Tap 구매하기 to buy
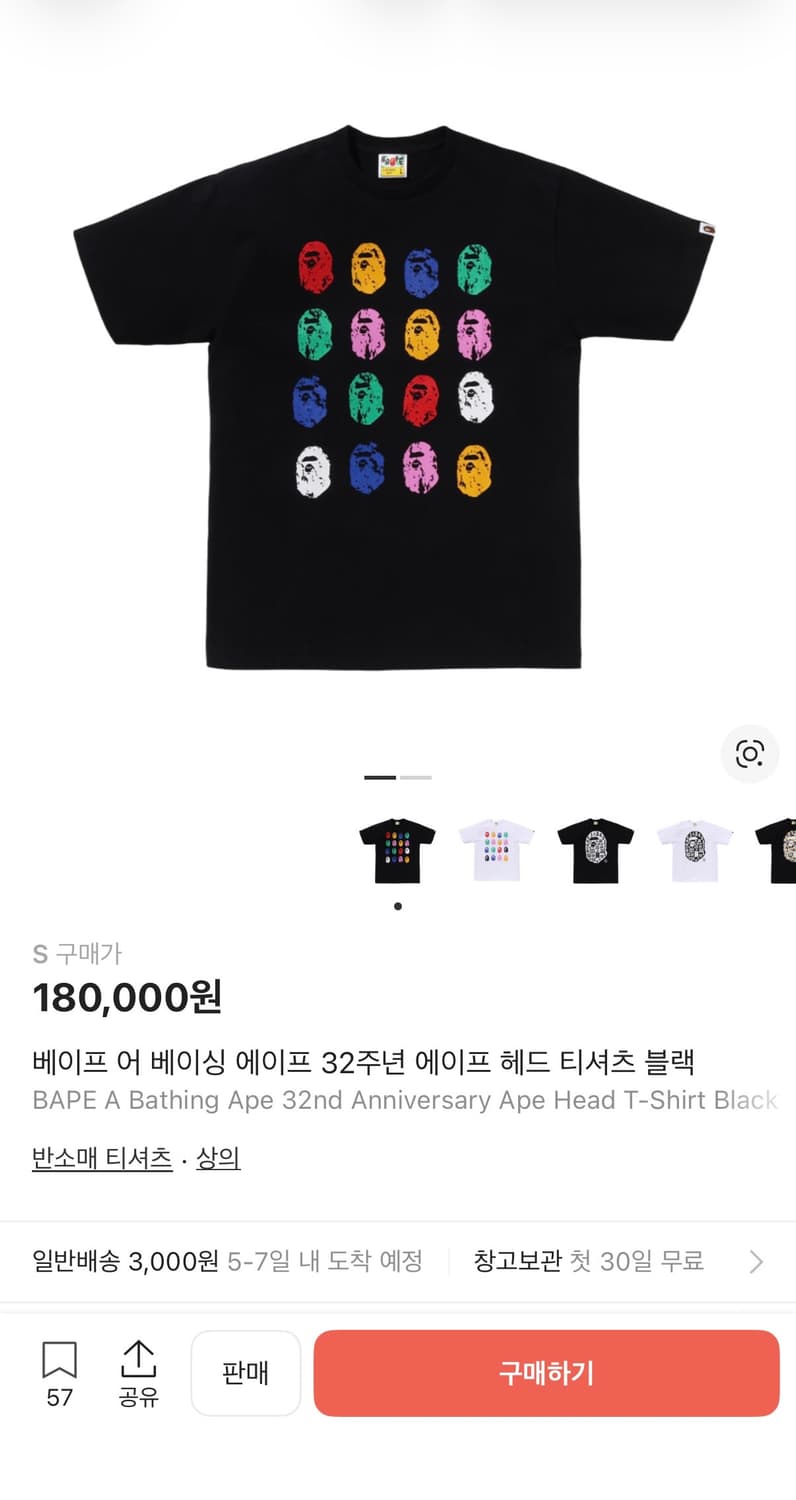This screenshot has width=796, height=1500. 546,1373
